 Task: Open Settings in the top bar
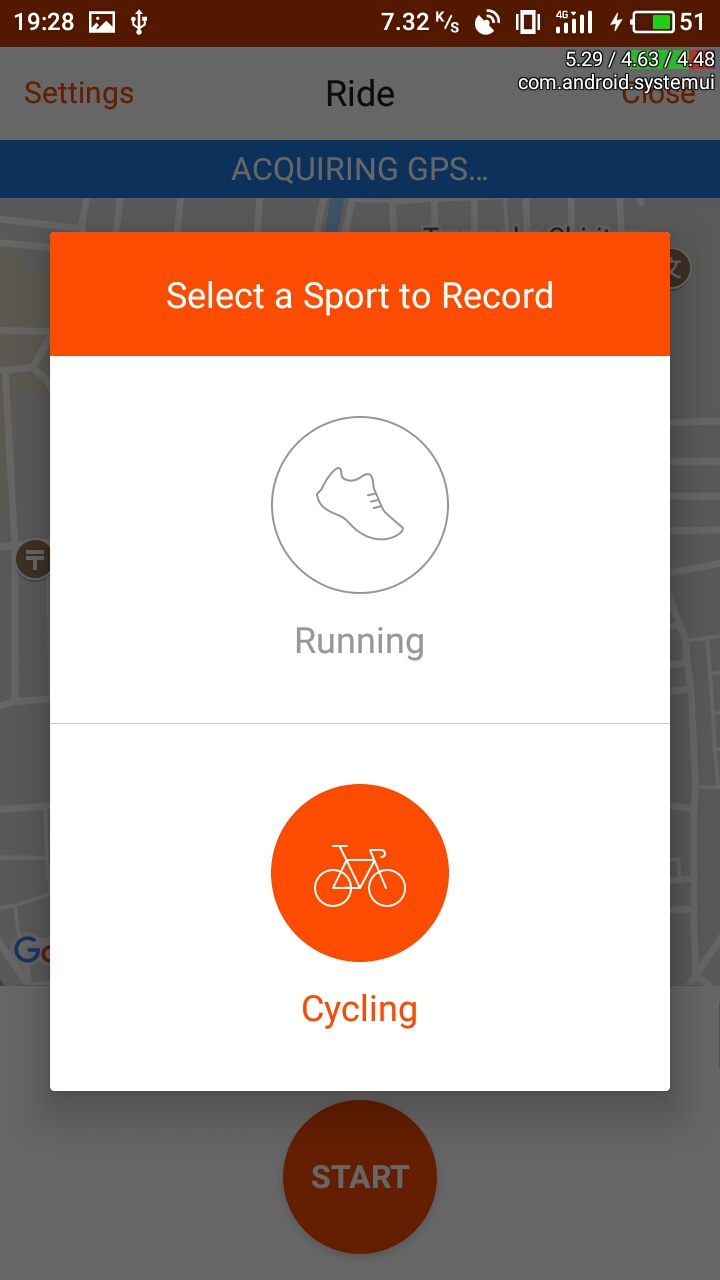click(78, 93)
